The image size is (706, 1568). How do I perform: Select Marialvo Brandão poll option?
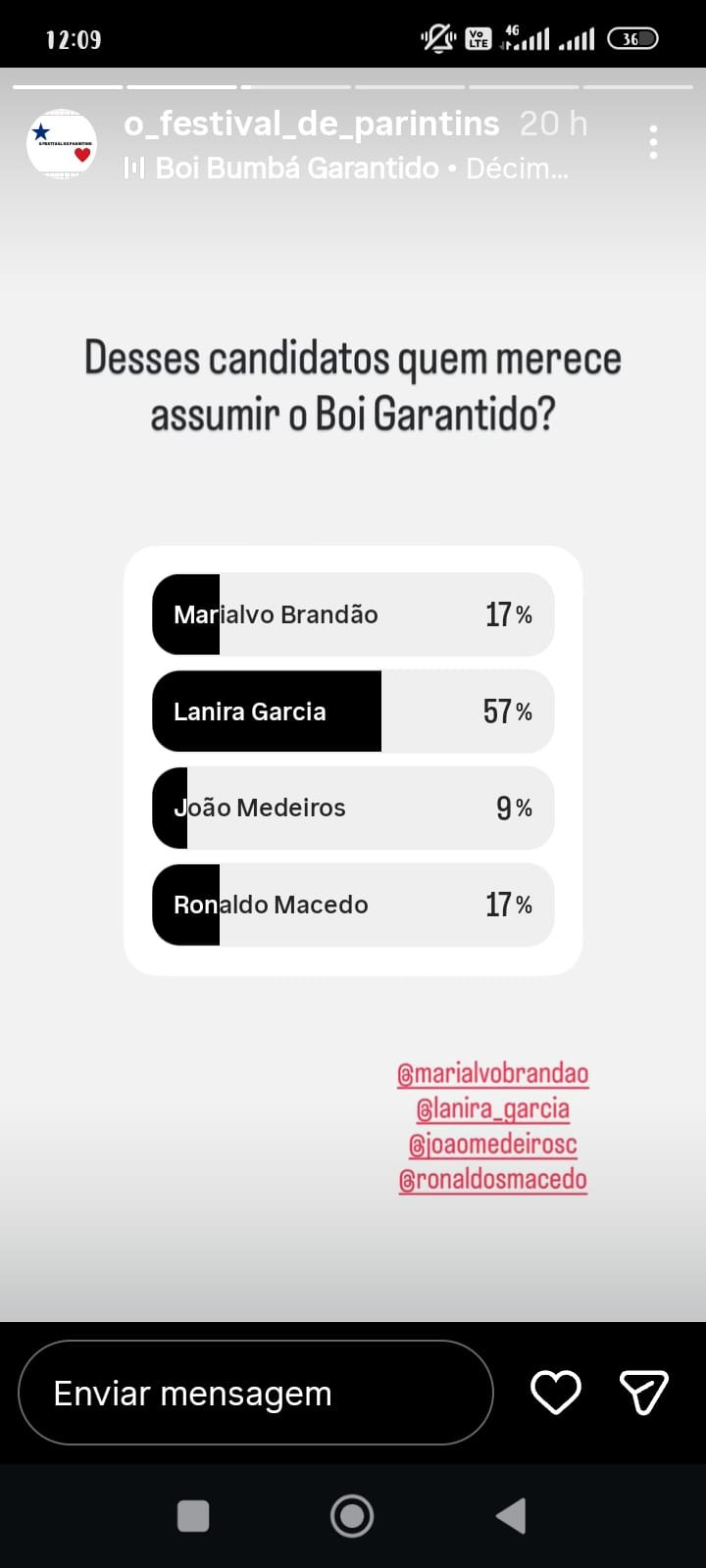353,614
